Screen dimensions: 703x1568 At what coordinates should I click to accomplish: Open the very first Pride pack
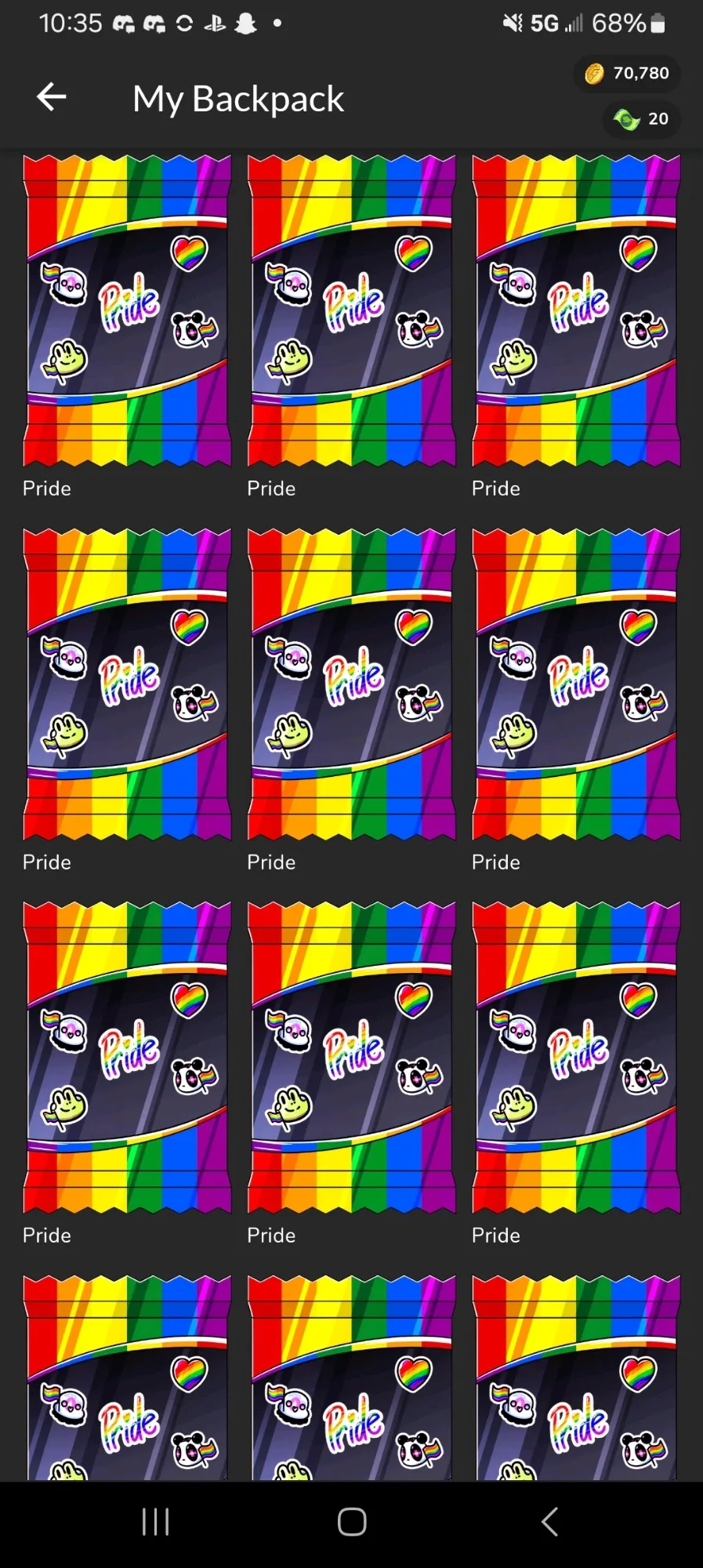[x=127, y=311]
